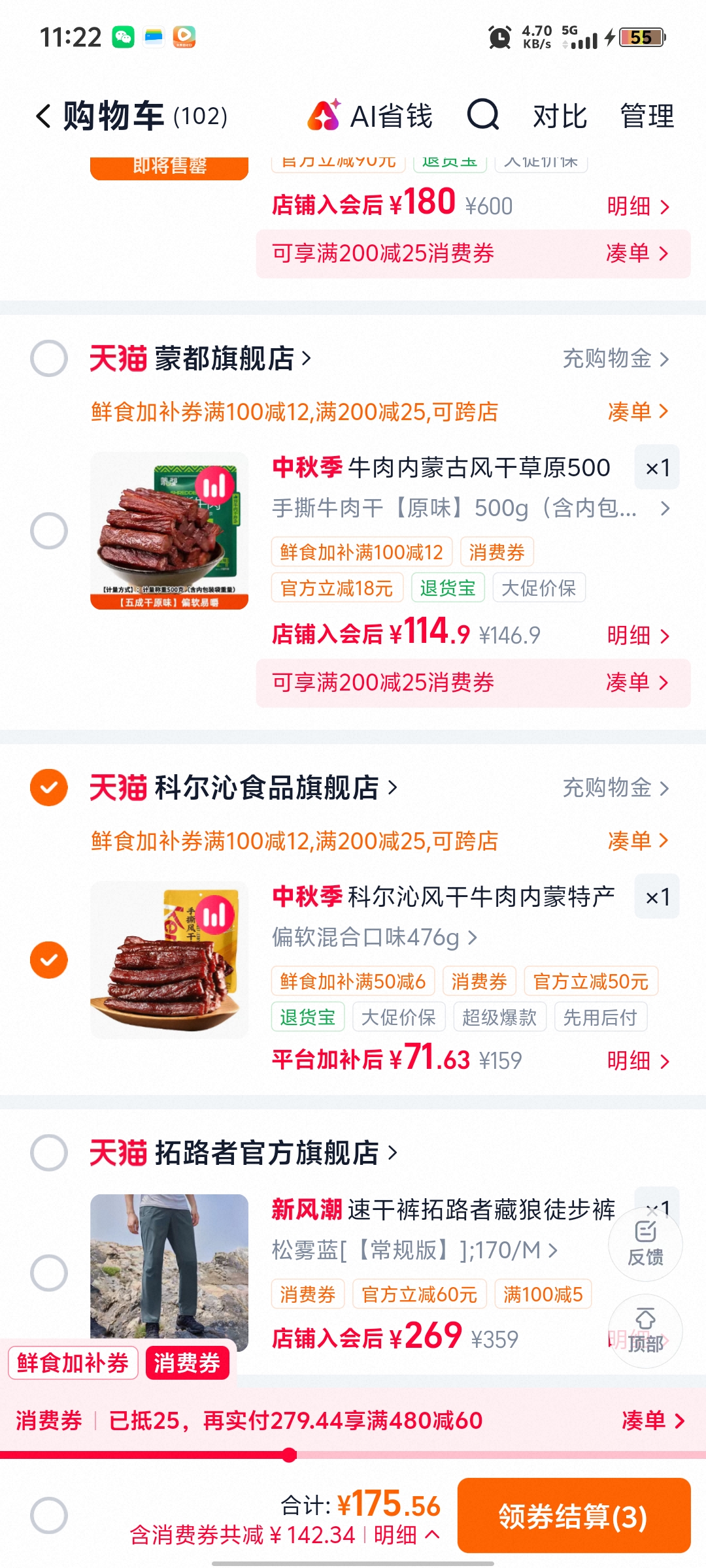706x1568 pixels.
Task: Open AI省钱 money-saving assistant
Action: click(370, 116)
